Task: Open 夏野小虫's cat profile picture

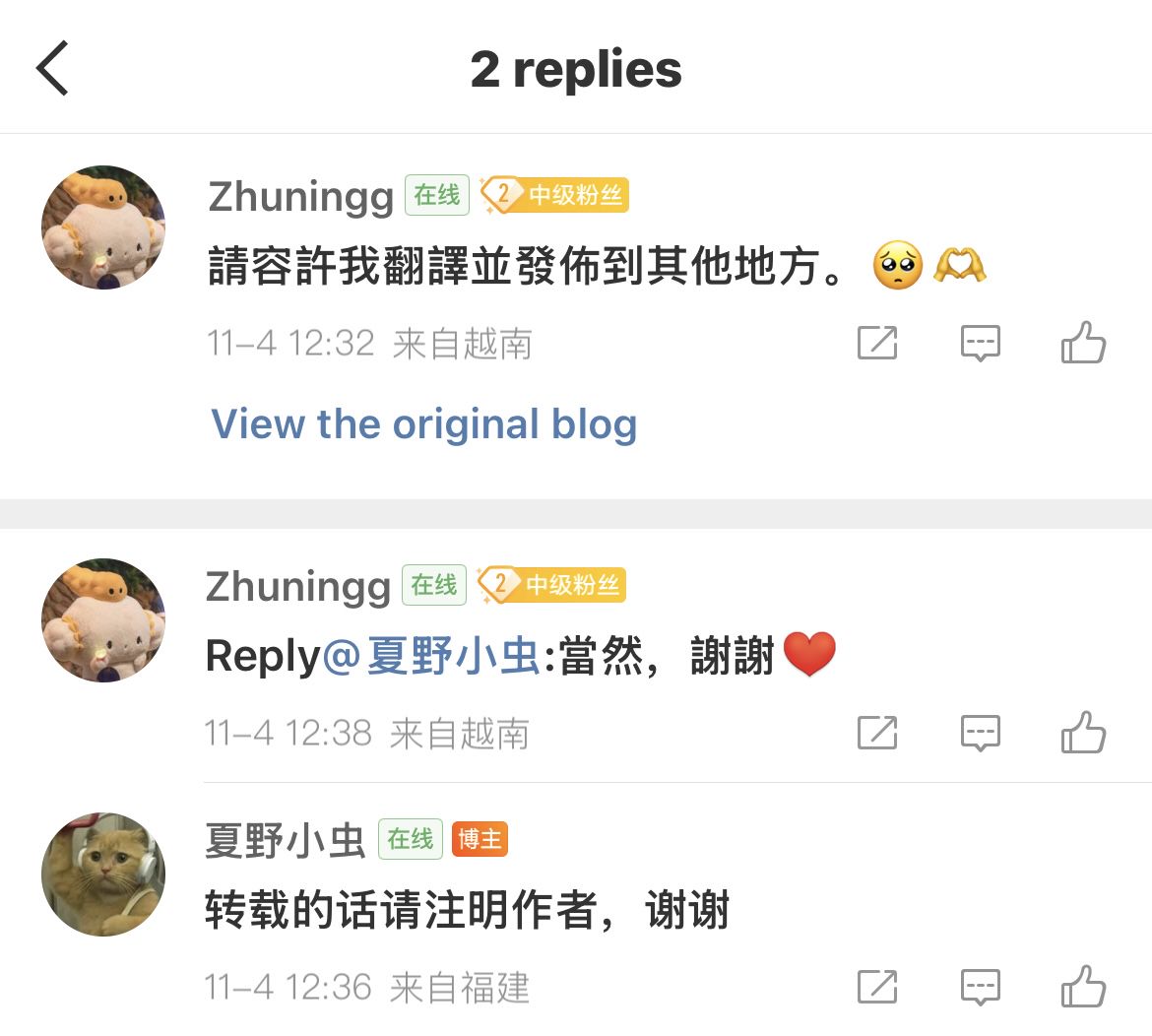Action: click(x=103, y=874)
